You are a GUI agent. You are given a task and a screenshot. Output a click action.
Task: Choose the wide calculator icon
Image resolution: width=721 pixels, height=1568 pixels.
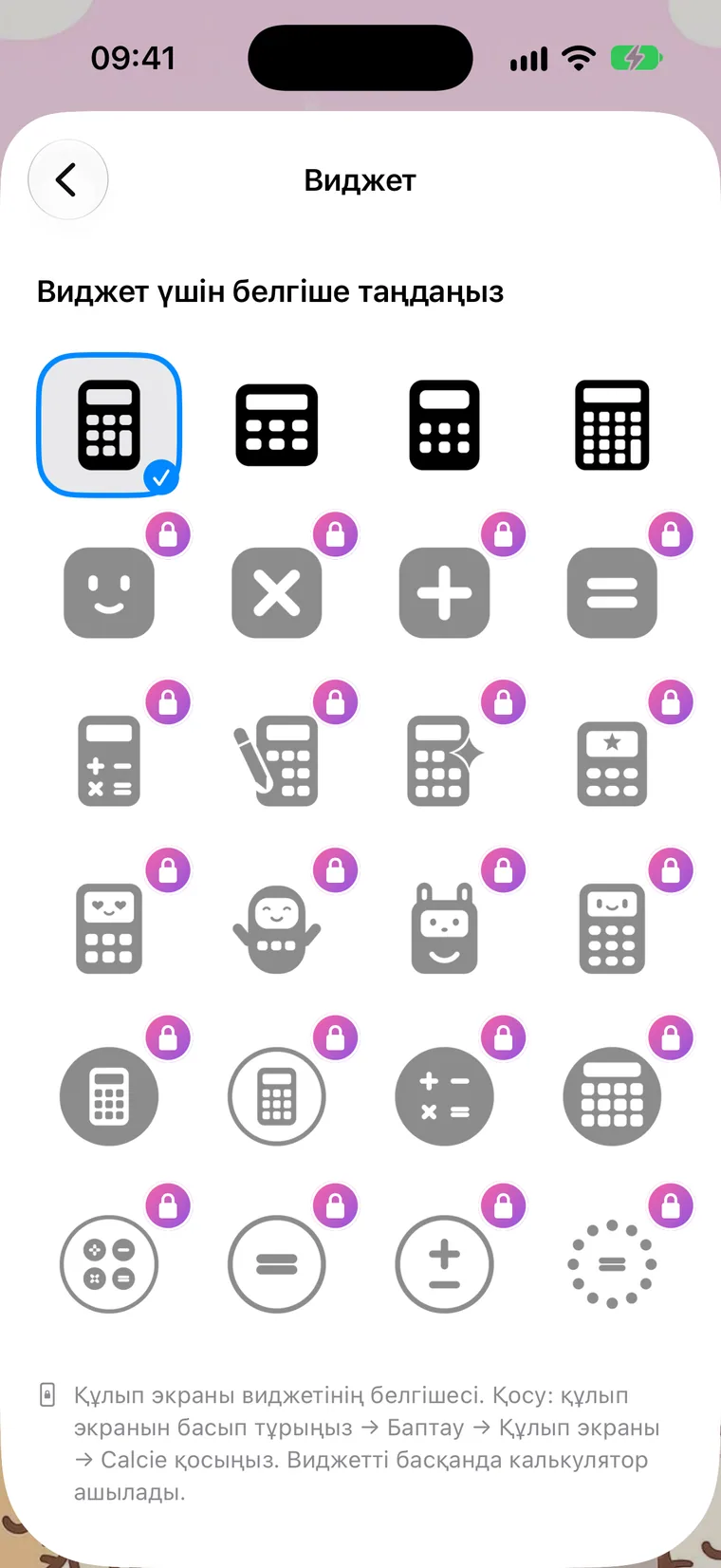point(277,425)
